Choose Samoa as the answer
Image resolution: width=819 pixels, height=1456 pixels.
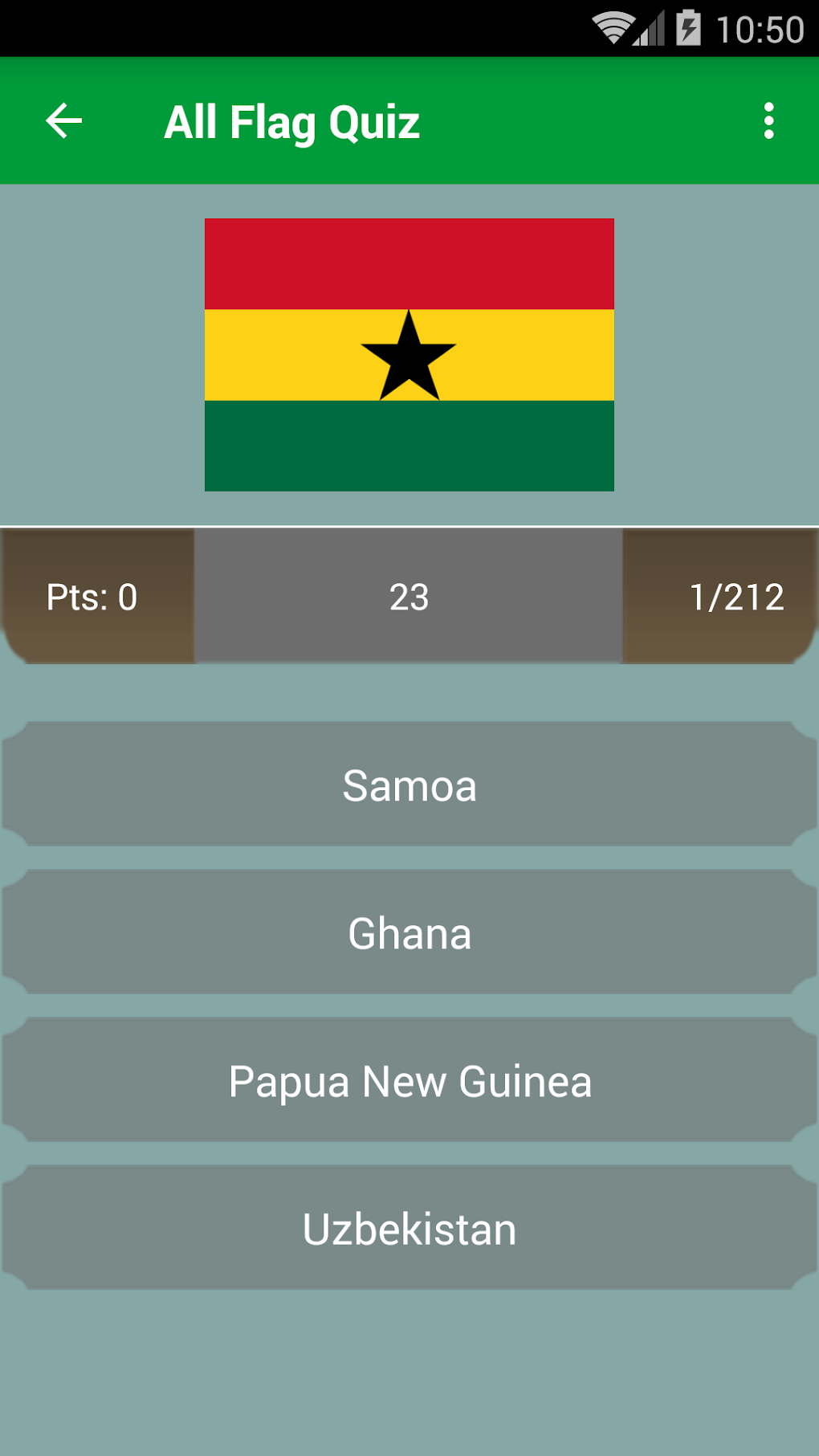(409, 785)
